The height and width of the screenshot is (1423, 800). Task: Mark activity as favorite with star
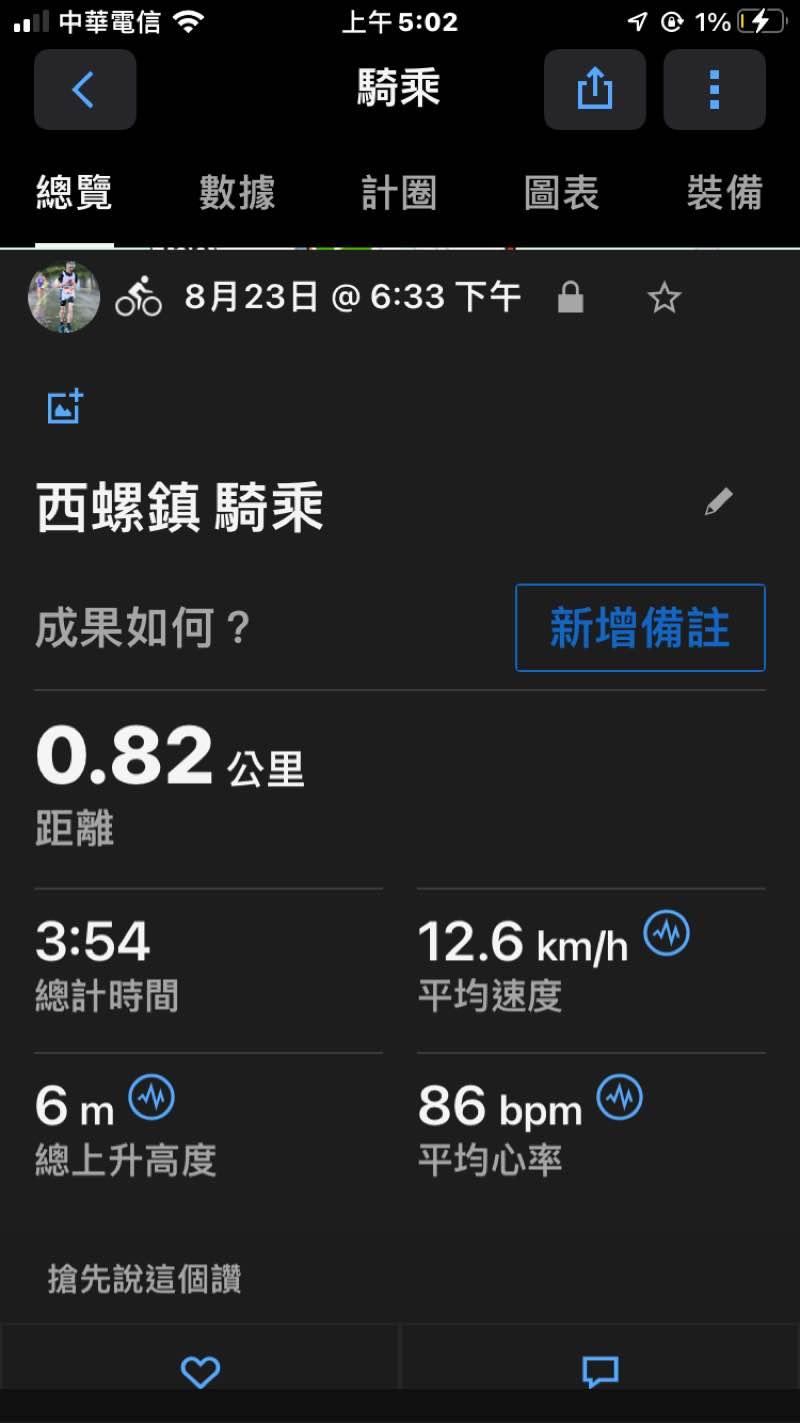(664, 297)
